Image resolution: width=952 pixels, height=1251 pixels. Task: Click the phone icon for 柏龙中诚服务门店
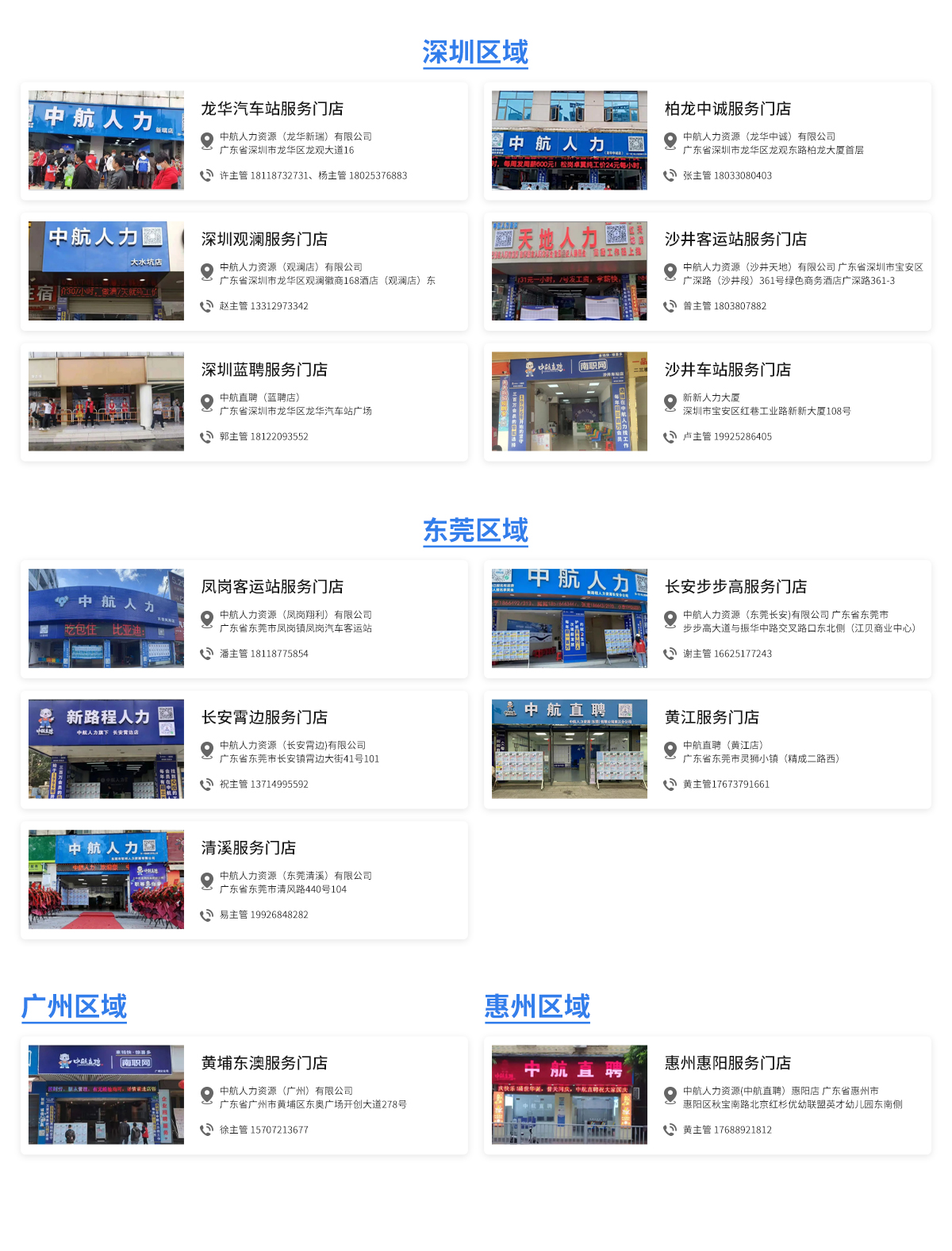669,175
